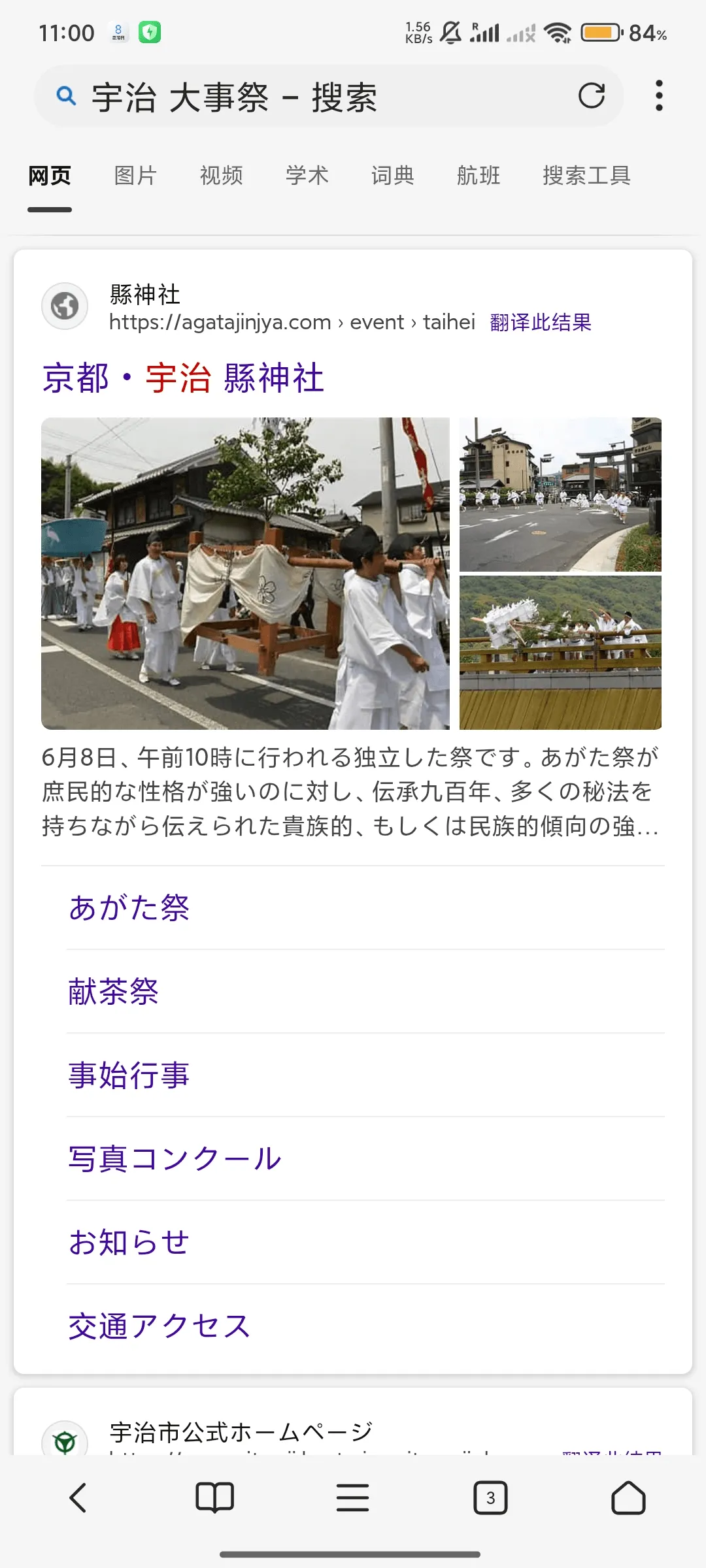Open the 写真コンクール sitelink

(175, 1158)
